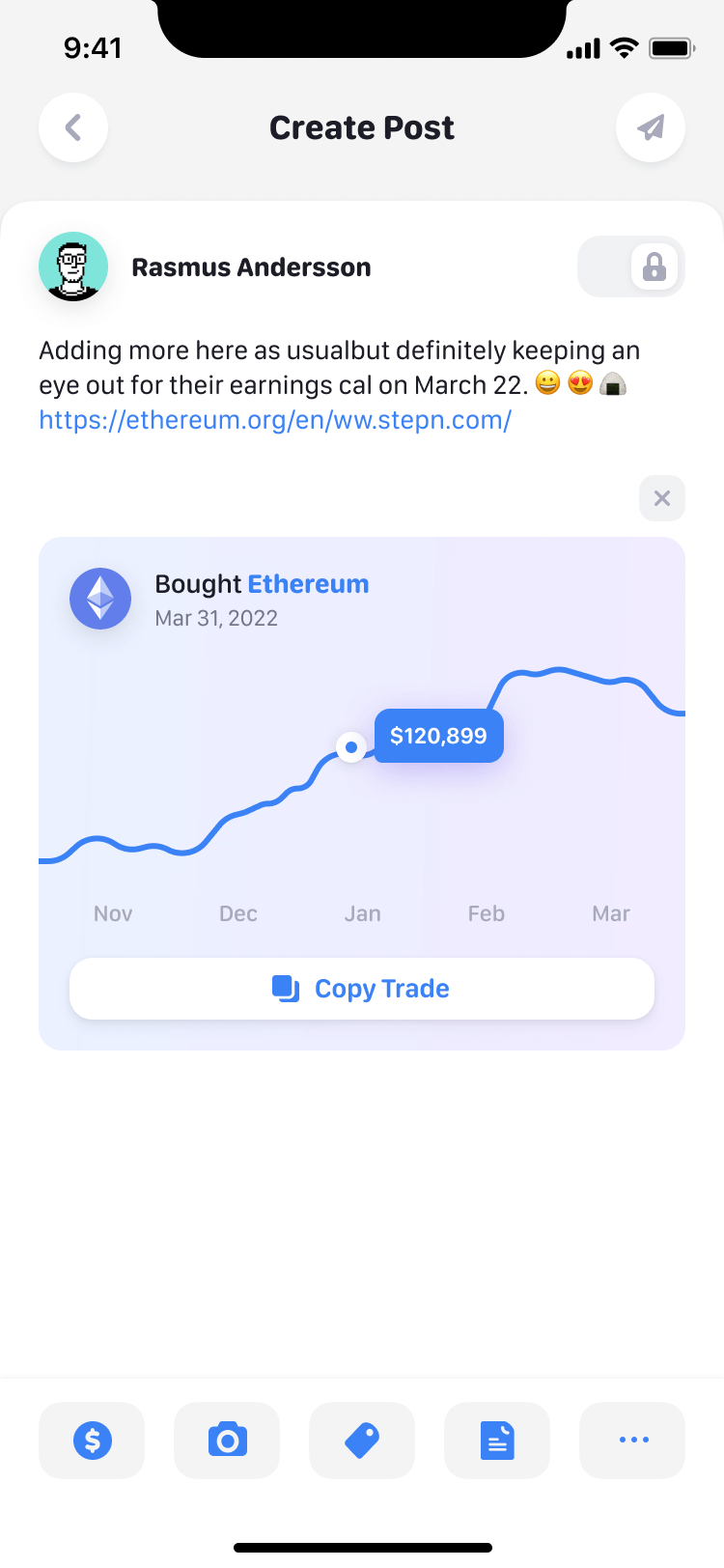Attach a document with the file icon

(497, 1441)
